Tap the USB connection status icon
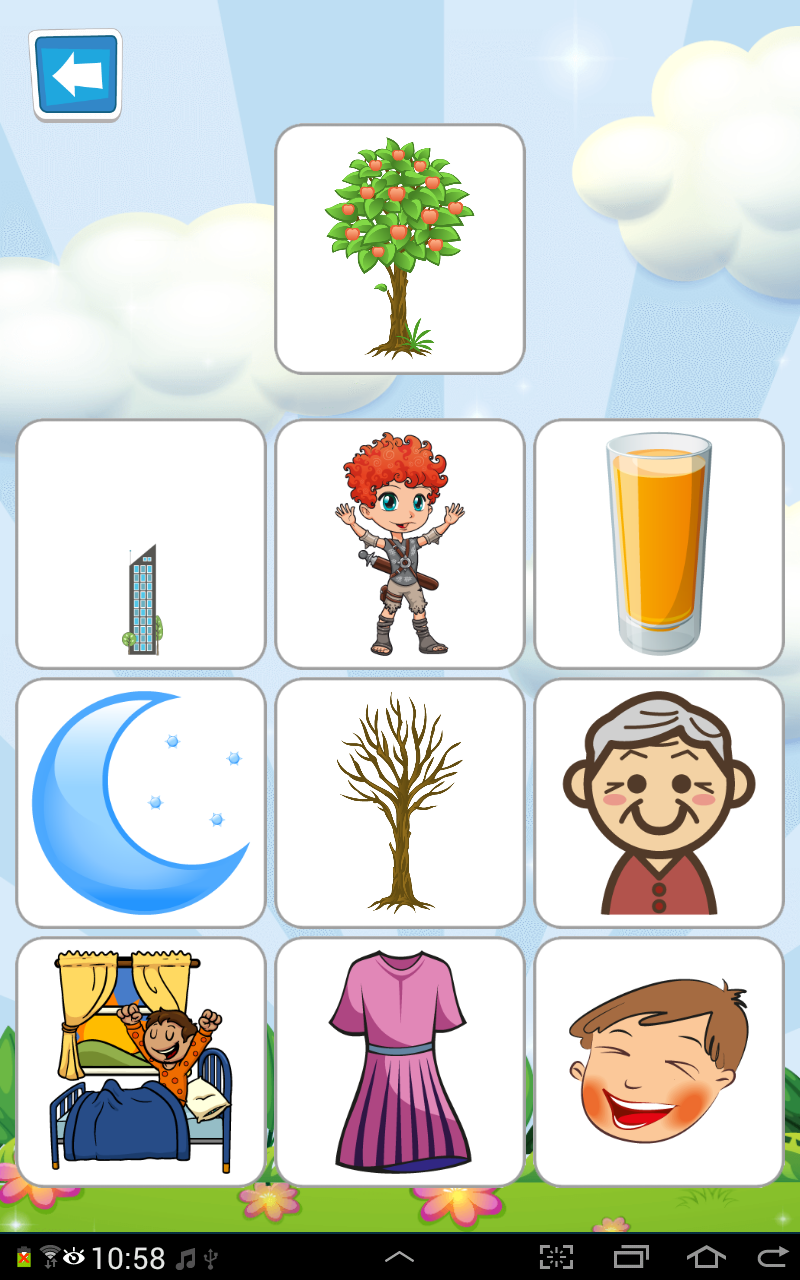Viewport: 800px width, 1280px height. coord(212,1257)
